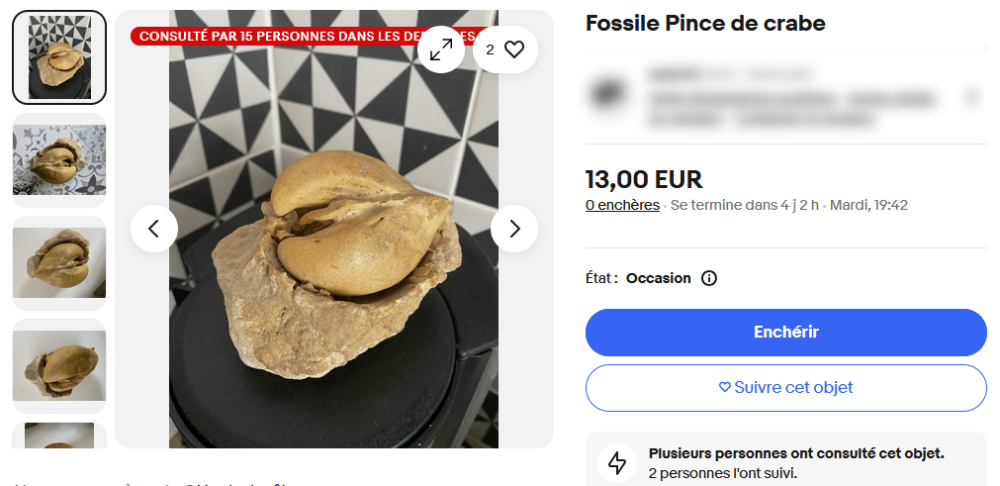Expand the photo to full screen

(x=441, y=50)
